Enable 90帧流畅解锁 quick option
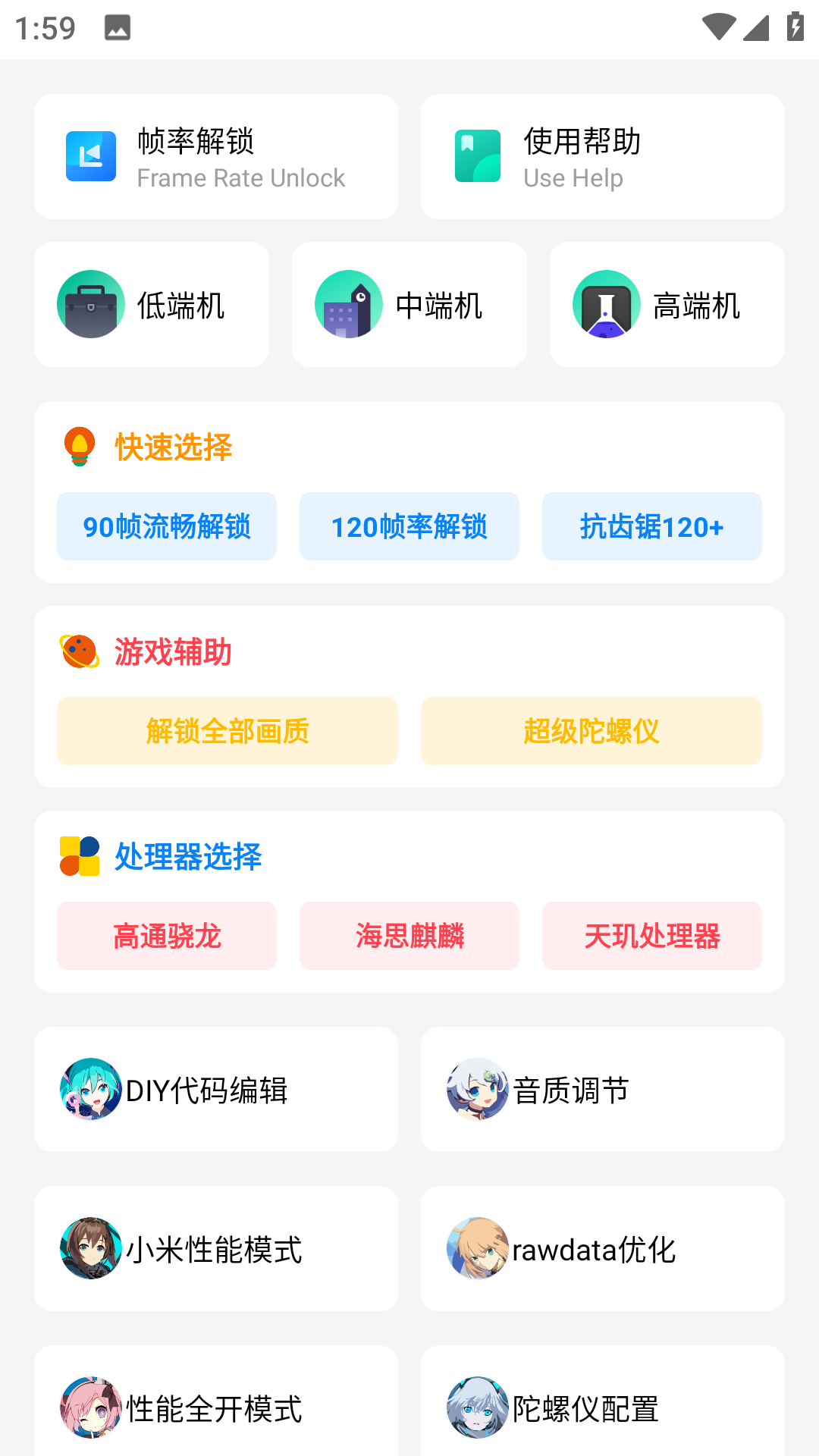The width and height of the screenshot is (819, 1456). (167, 526)
